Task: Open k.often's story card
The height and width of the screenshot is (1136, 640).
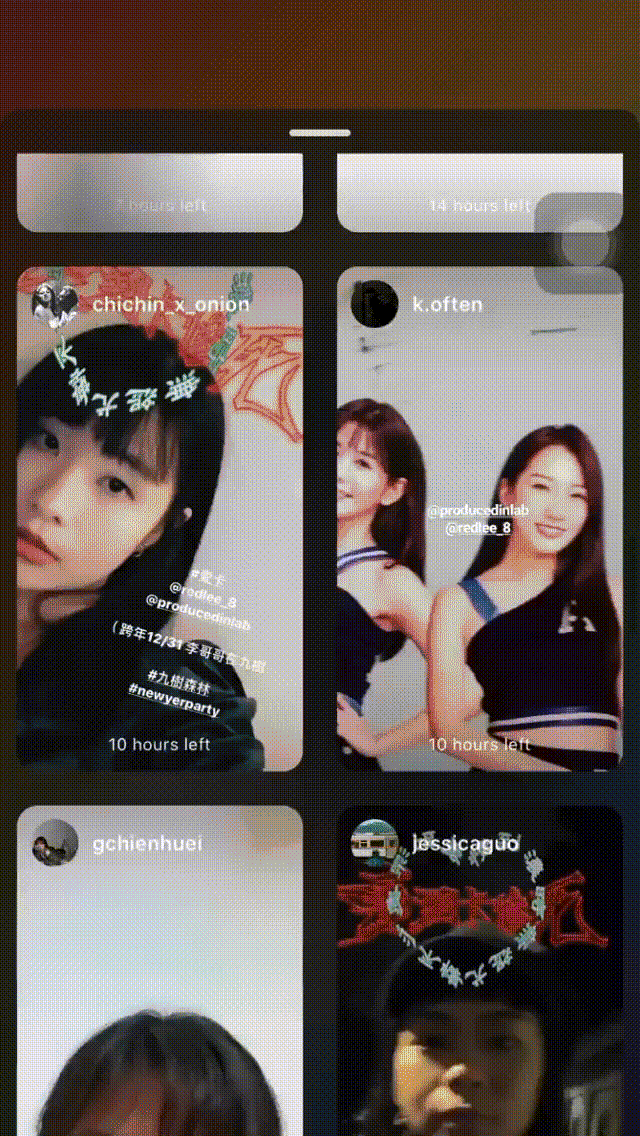Action: tap(479, 520)
